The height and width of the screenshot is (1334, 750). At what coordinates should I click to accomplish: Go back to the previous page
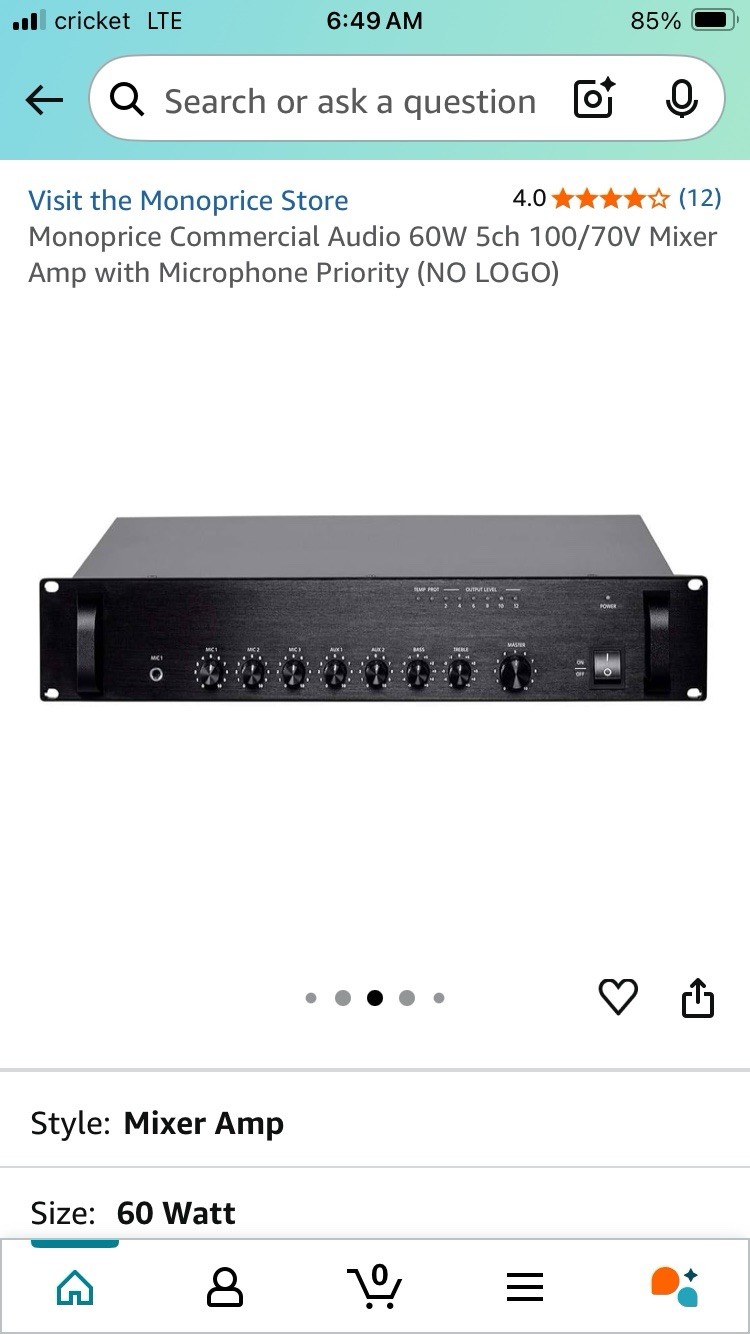[x=44, y=100]
